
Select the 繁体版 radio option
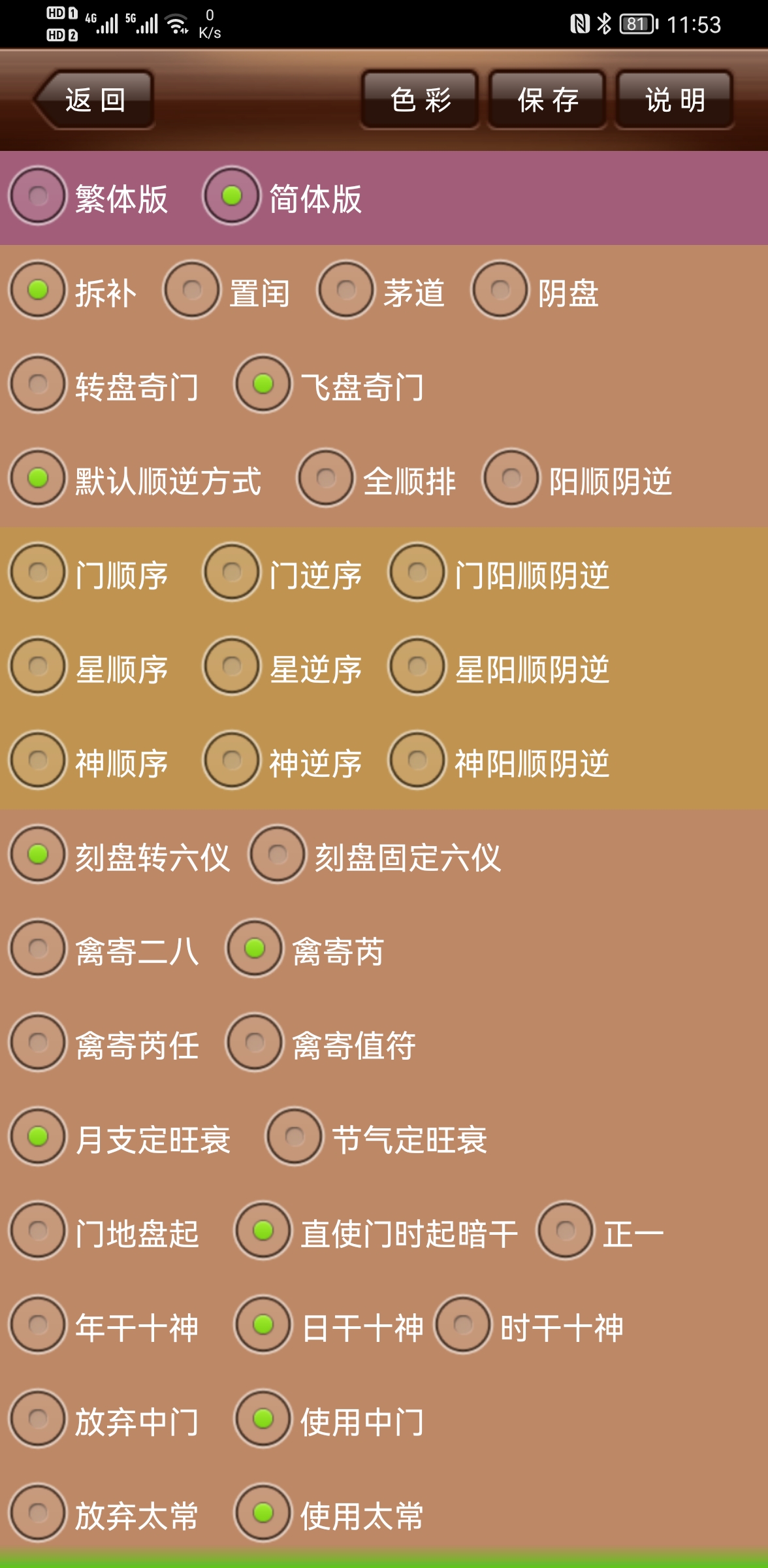[x=38, y=196]
